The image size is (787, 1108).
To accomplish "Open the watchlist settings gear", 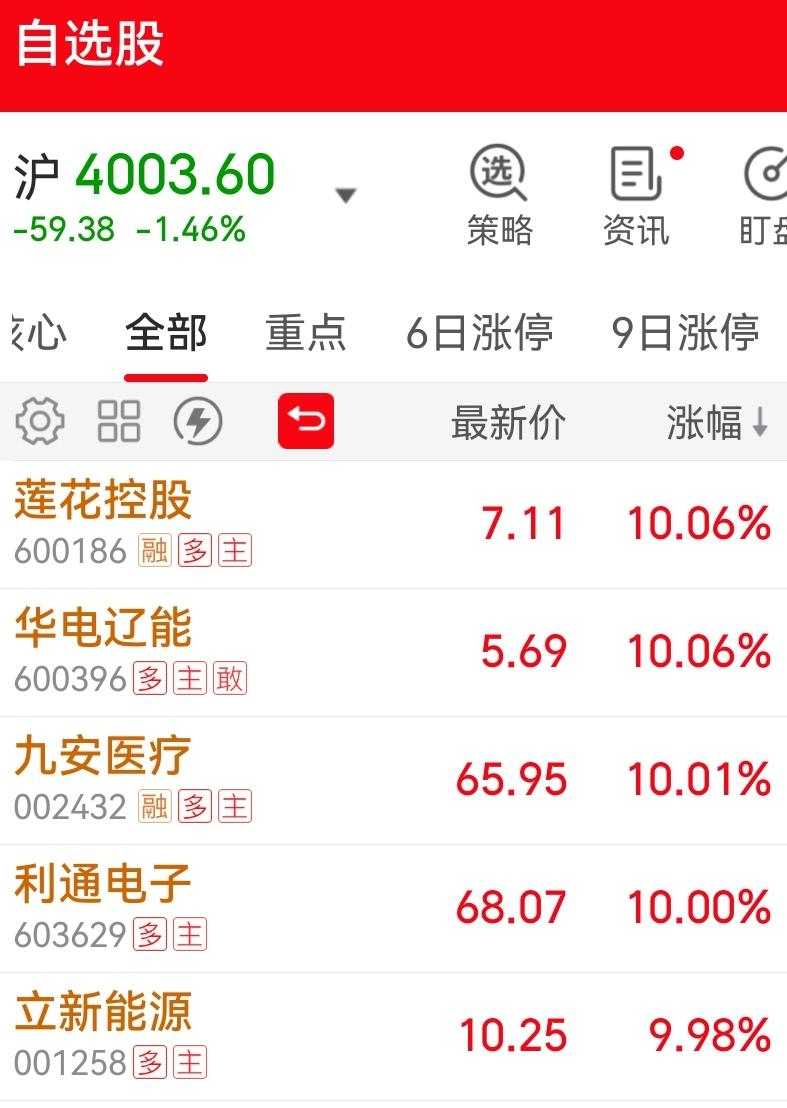I will point(37,422).
